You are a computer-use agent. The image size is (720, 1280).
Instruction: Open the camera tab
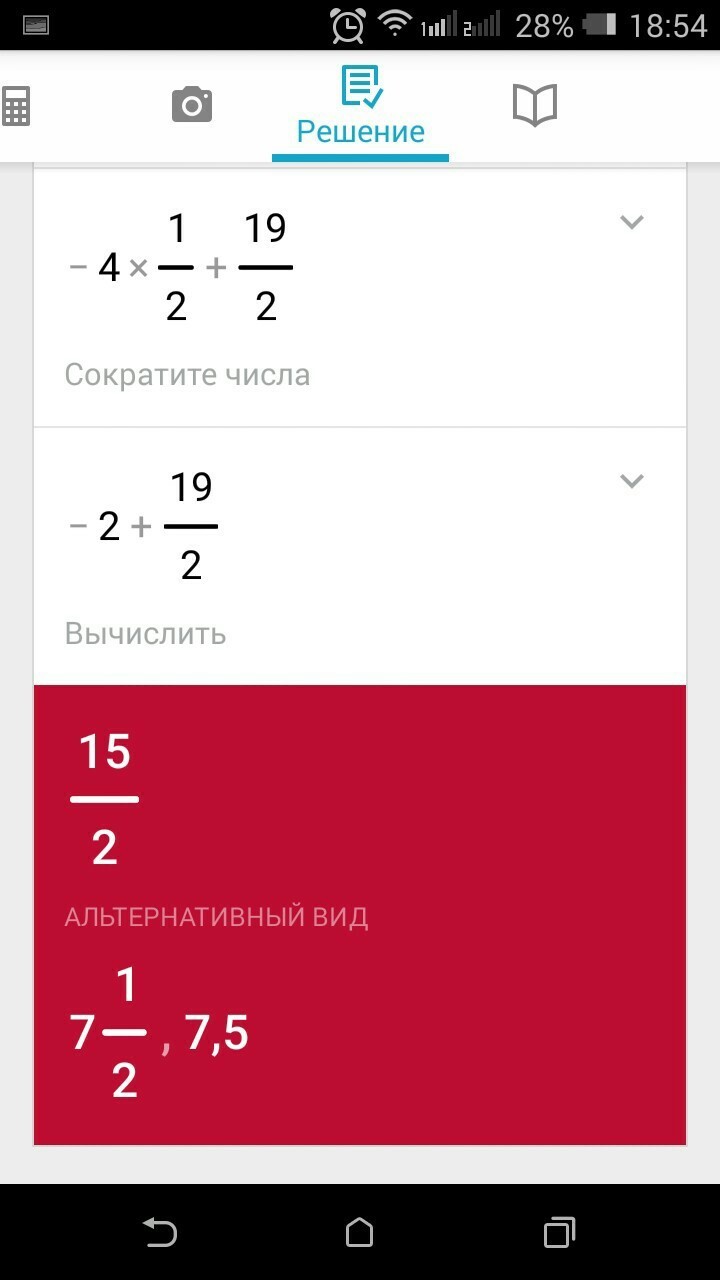tap(192, 105)
